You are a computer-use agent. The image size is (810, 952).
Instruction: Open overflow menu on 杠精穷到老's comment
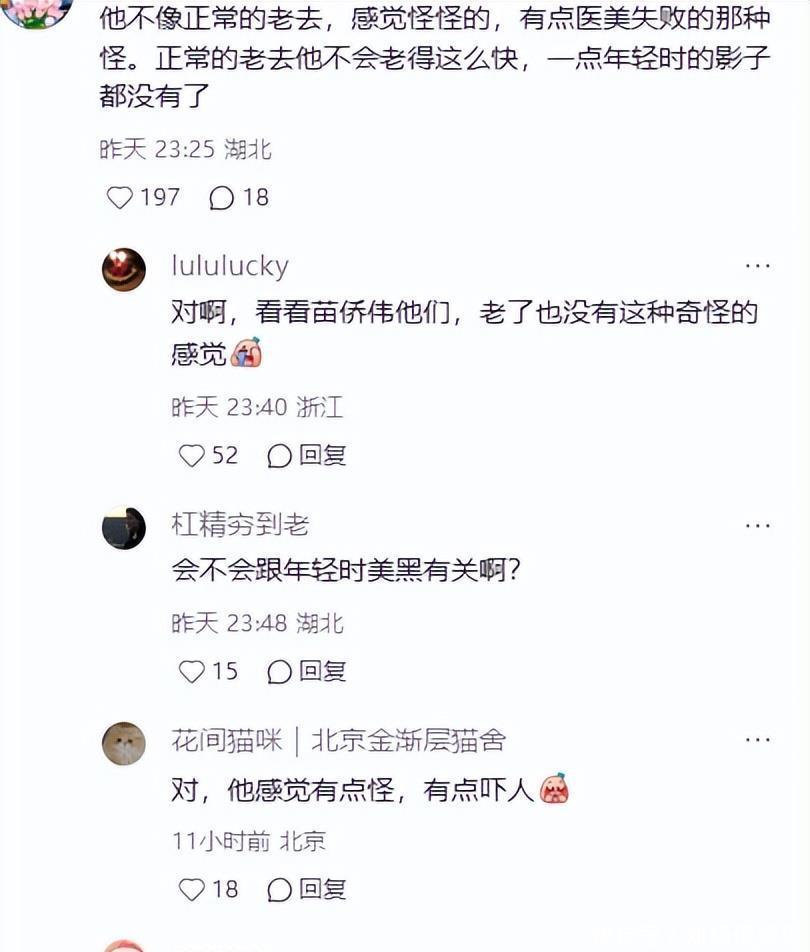(x=757, y=525)
